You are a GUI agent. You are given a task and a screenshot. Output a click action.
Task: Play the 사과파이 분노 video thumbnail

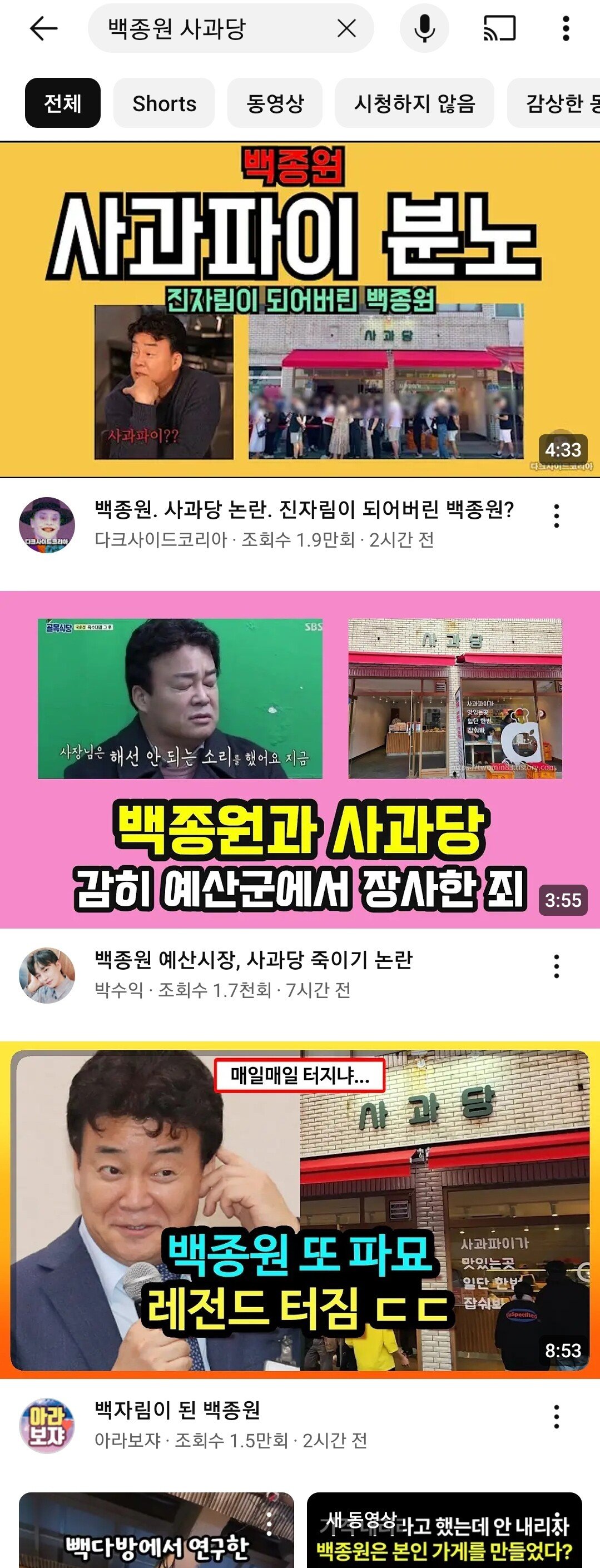point(300,309)
